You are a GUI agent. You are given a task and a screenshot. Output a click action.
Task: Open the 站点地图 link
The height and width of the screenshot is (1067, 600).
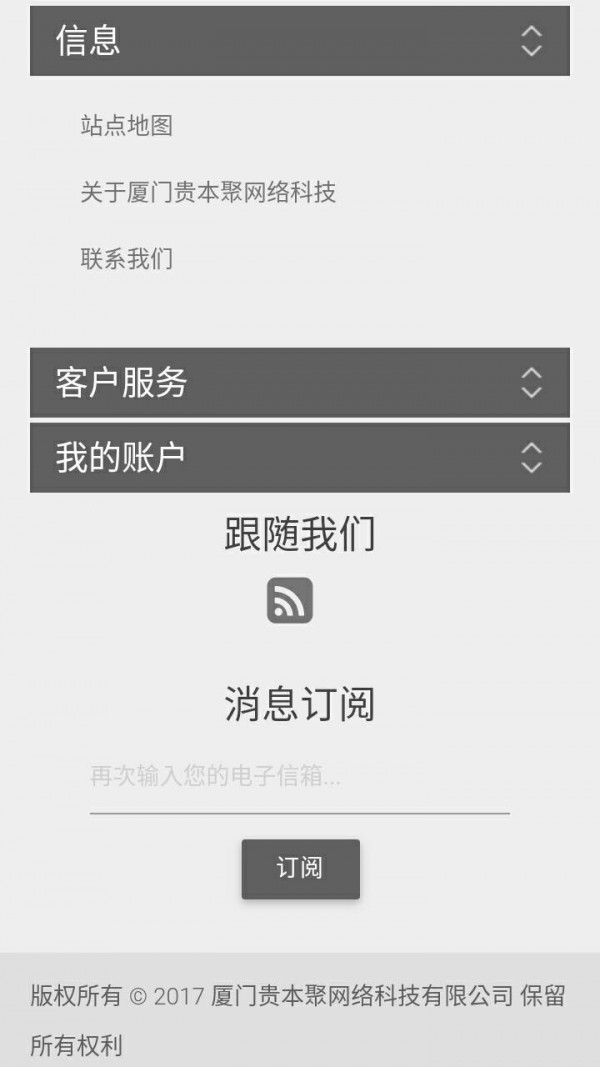[127, 126]
